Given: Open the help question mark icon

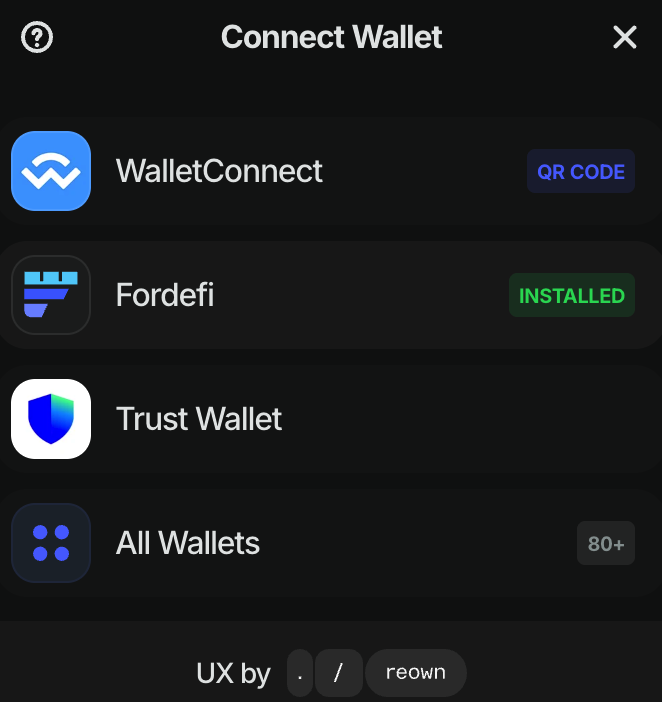Looking at the screenshot, I should (37, 38).
